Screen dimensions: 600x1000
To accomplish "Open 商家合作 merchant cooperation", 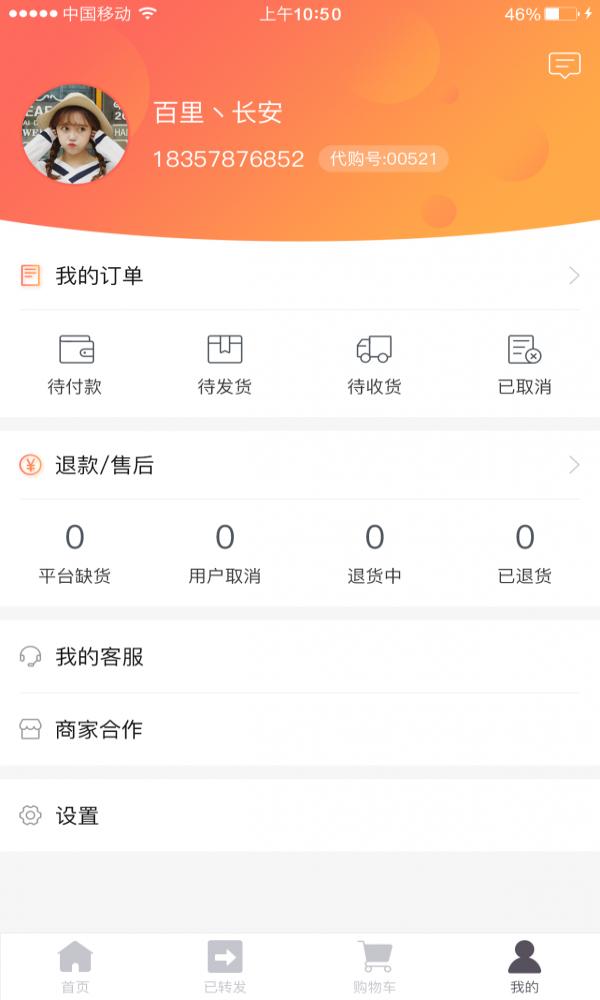I will point(300,730).
